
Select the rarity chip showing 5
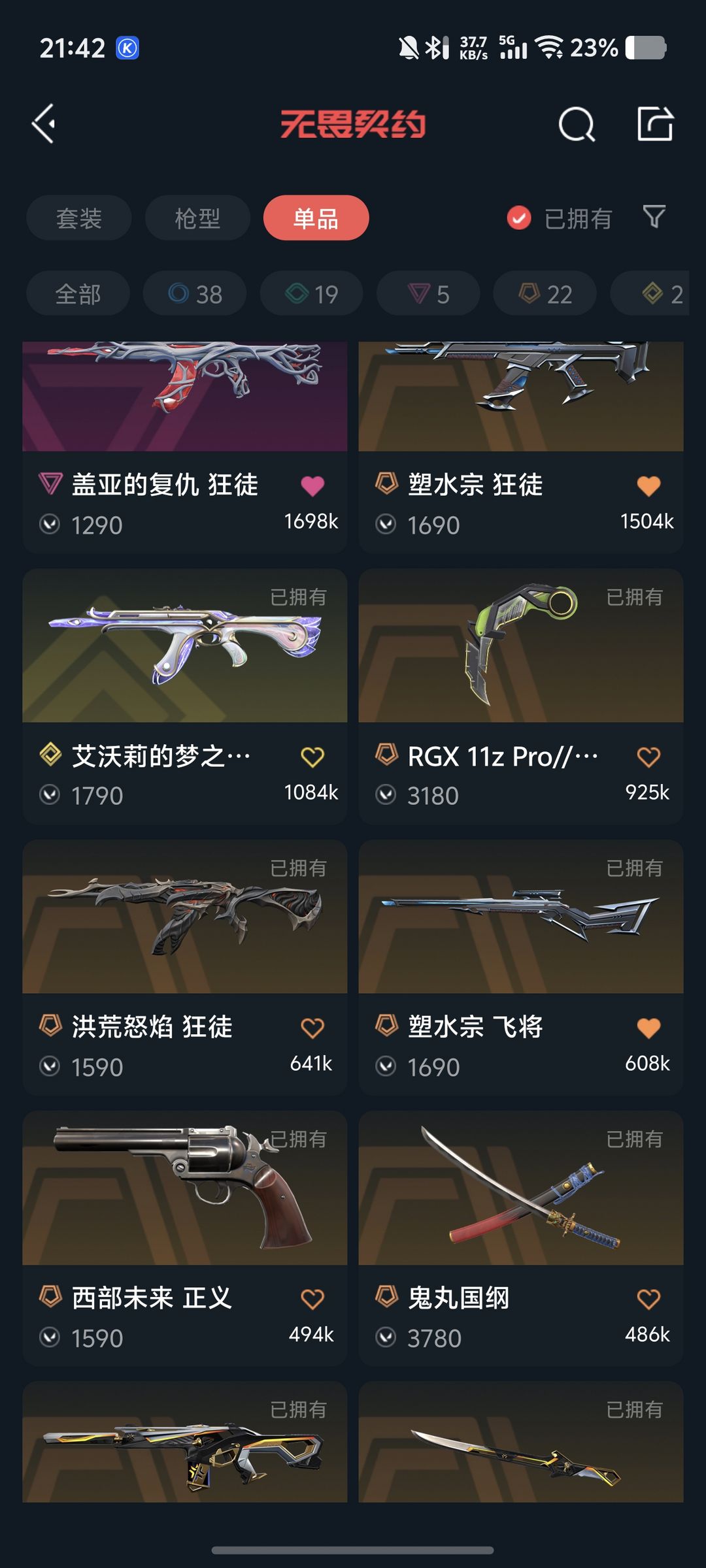tap(428, 293)
